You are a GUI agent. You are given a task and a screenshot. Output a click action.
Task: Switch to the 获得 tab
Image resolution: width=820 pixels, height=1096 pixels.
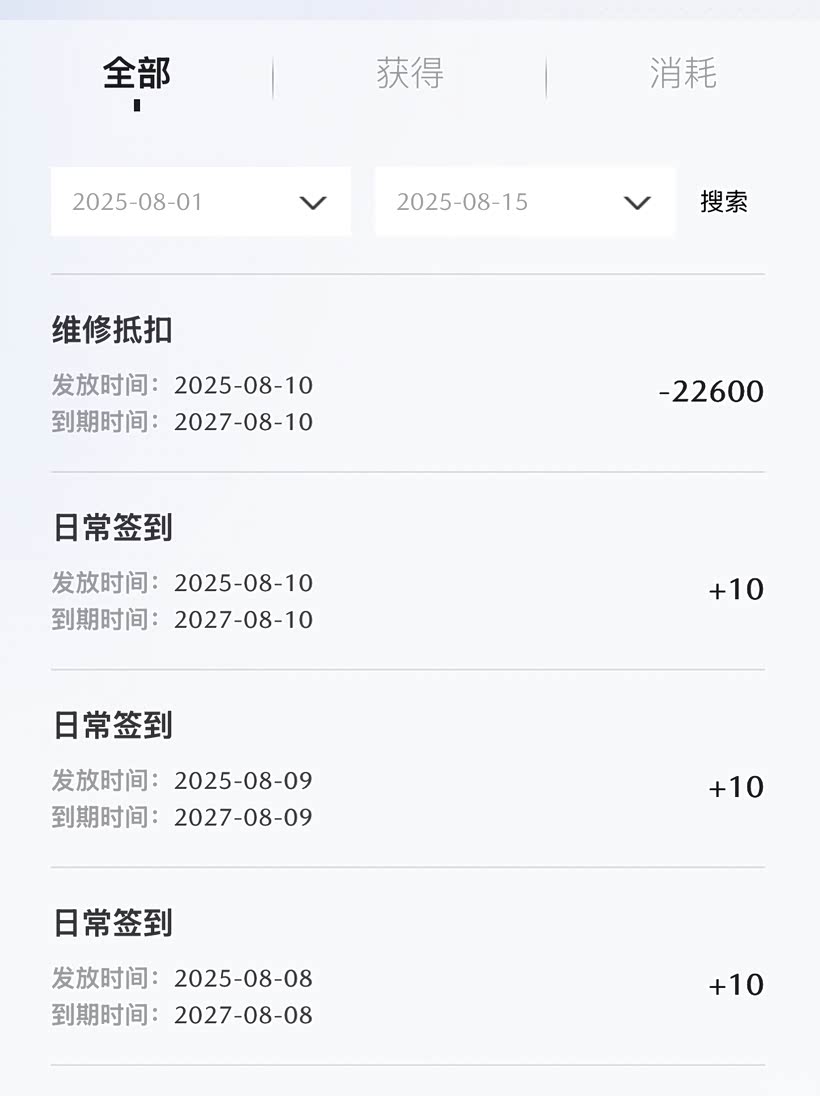click(410, 73)
